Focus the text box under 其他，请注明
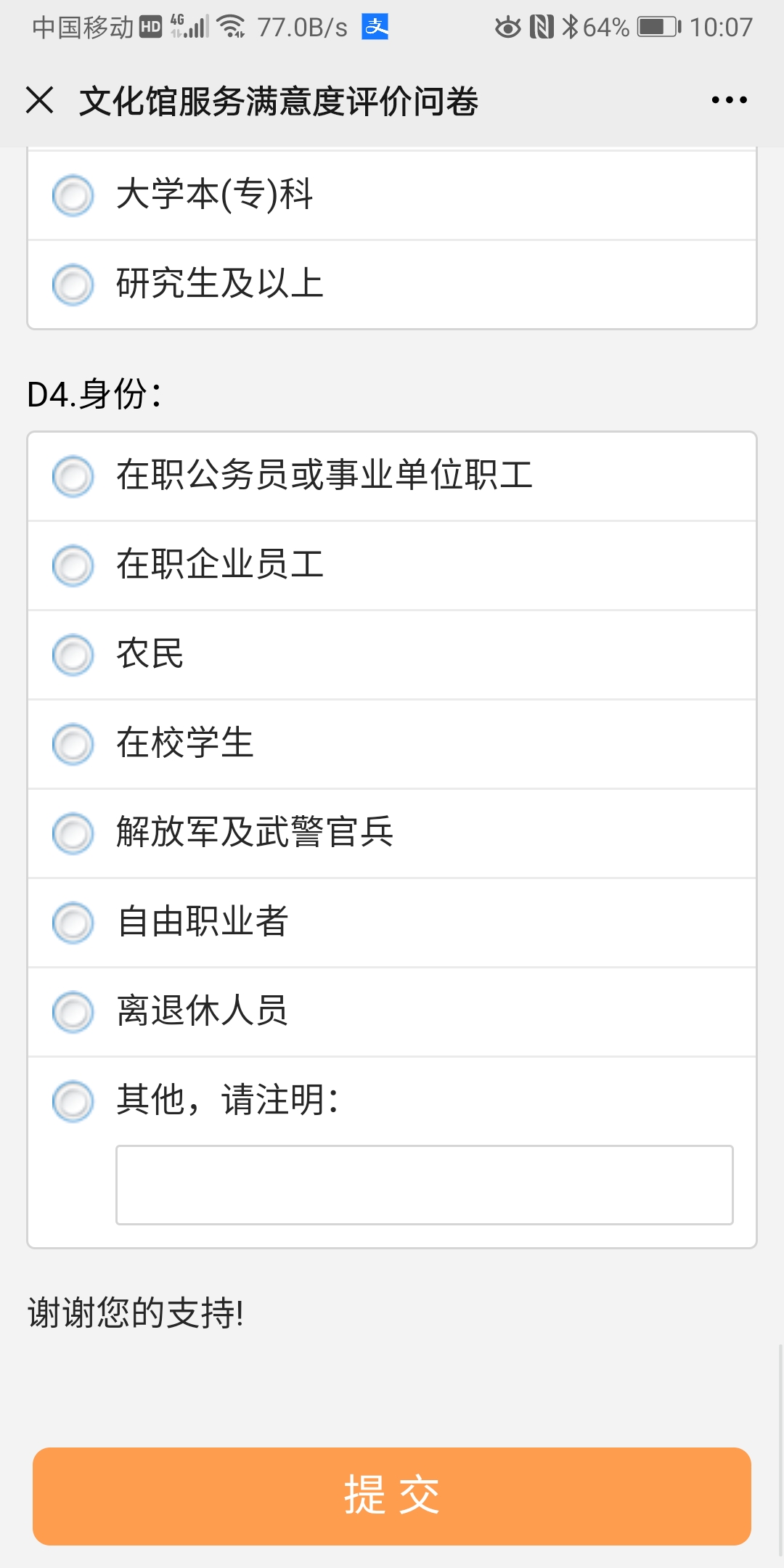784x1568 pixels. click(x=425, y=1185)
